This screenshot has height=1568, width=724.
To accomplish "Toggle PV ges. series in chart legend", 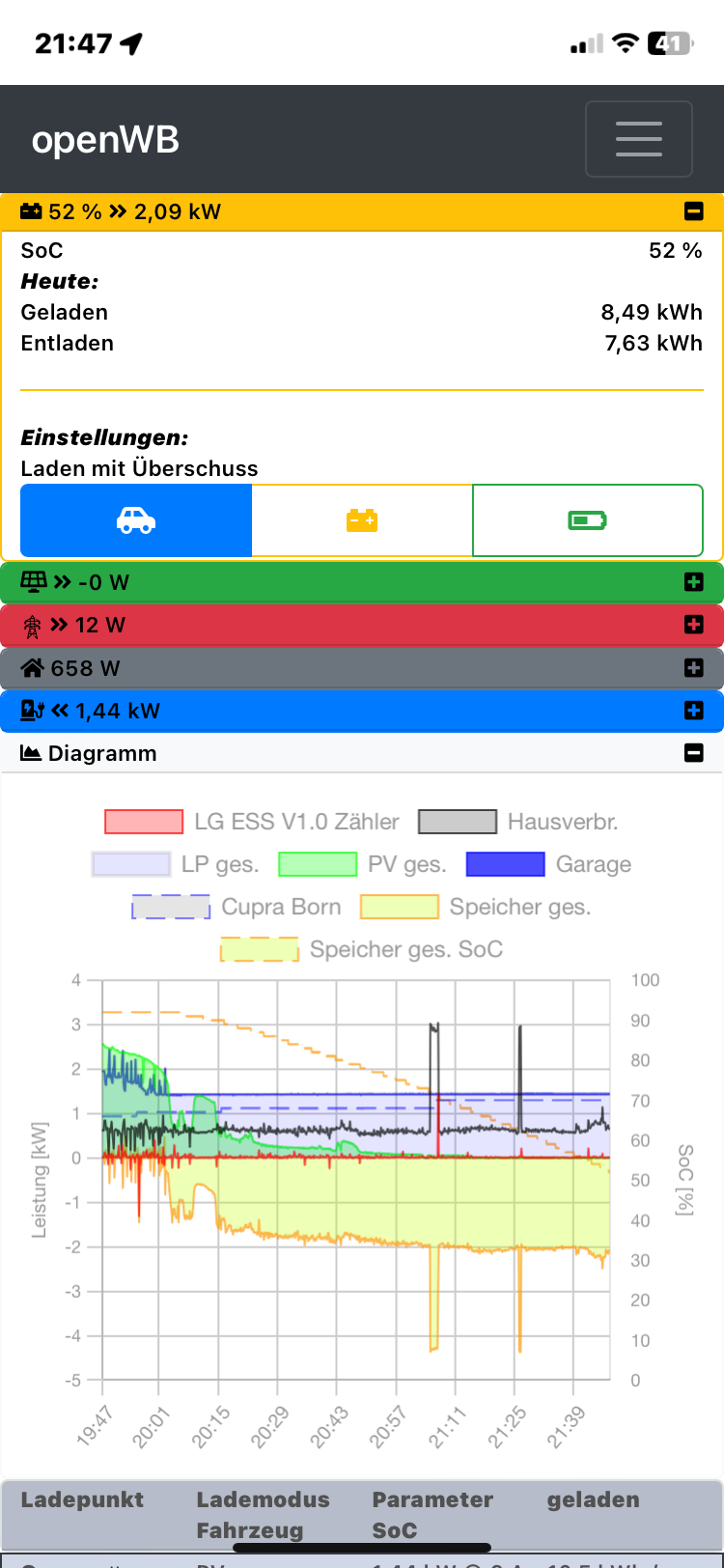I will click(x=363, y=864).
